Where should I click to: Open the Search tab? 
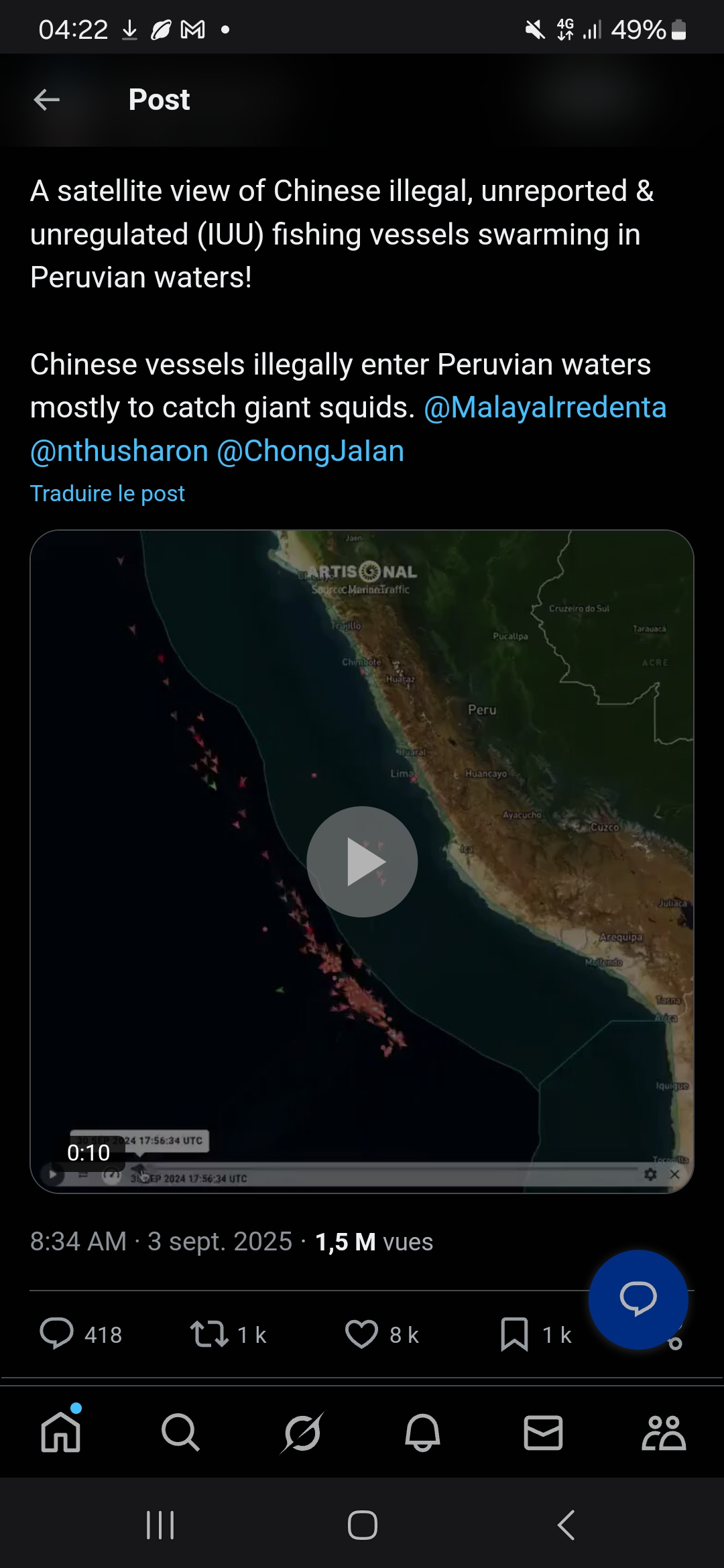point(181,1433)
